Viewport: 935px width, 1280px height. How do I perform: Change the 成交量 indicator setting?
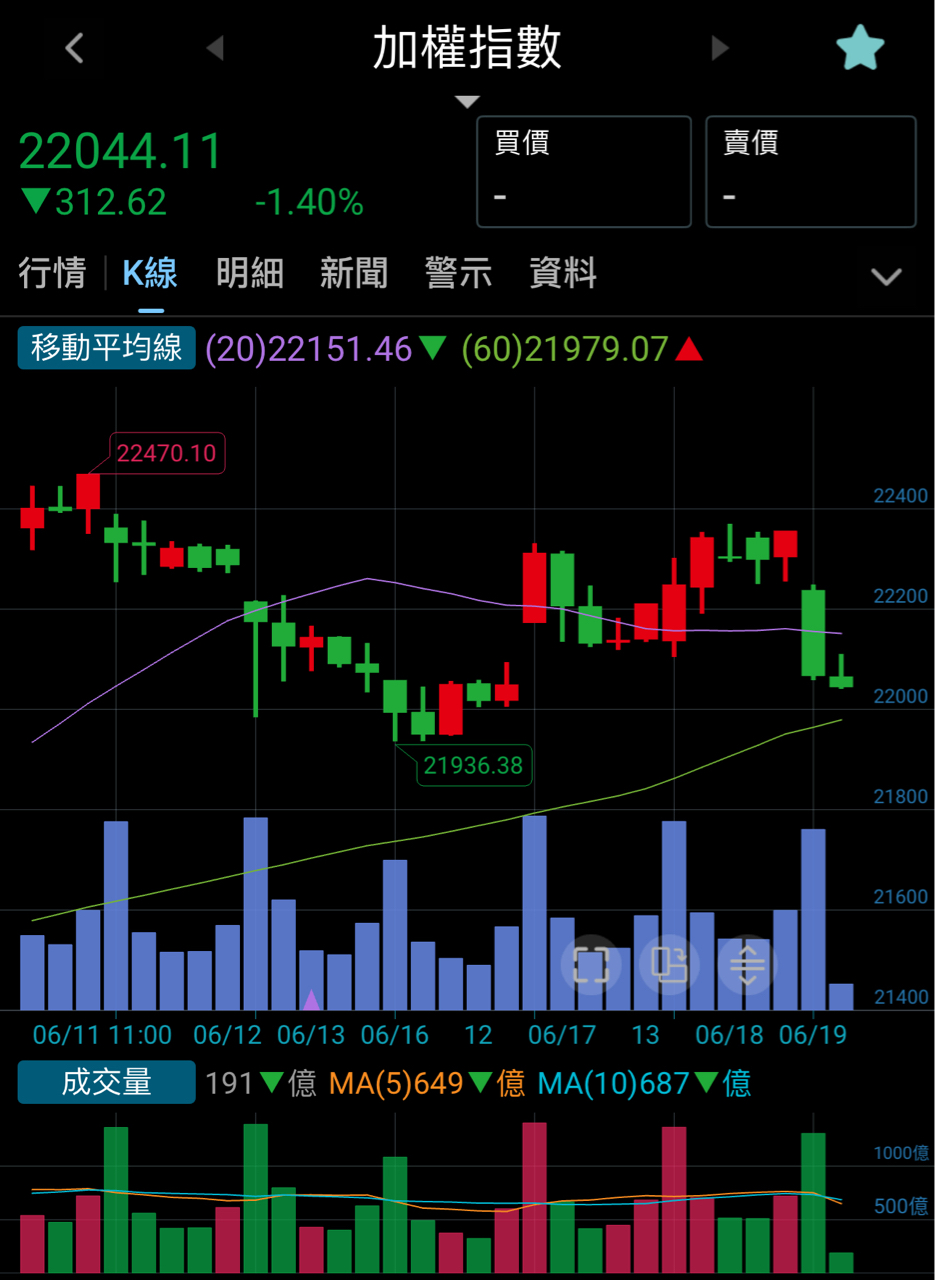click(106, 1082)
